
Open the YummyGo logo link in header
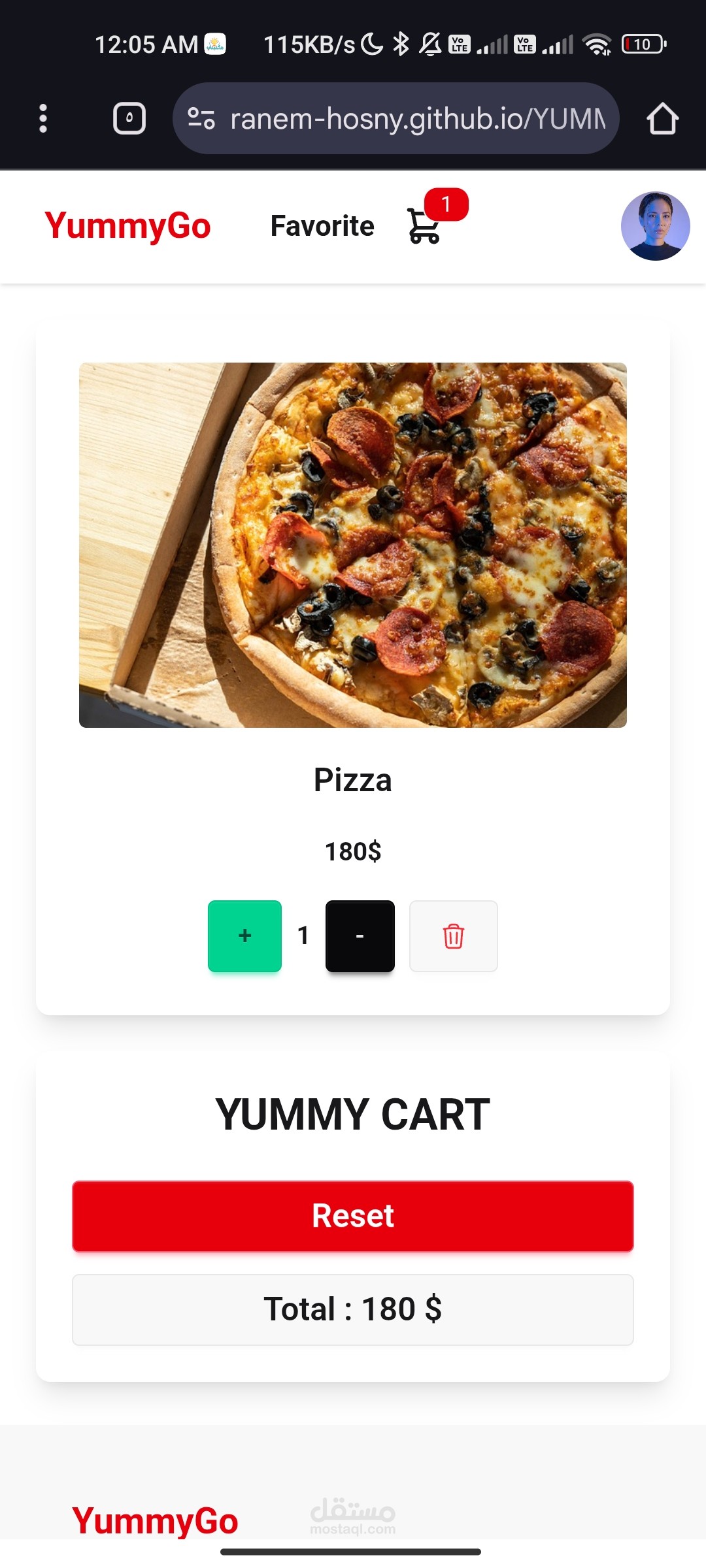pos(127,226)
